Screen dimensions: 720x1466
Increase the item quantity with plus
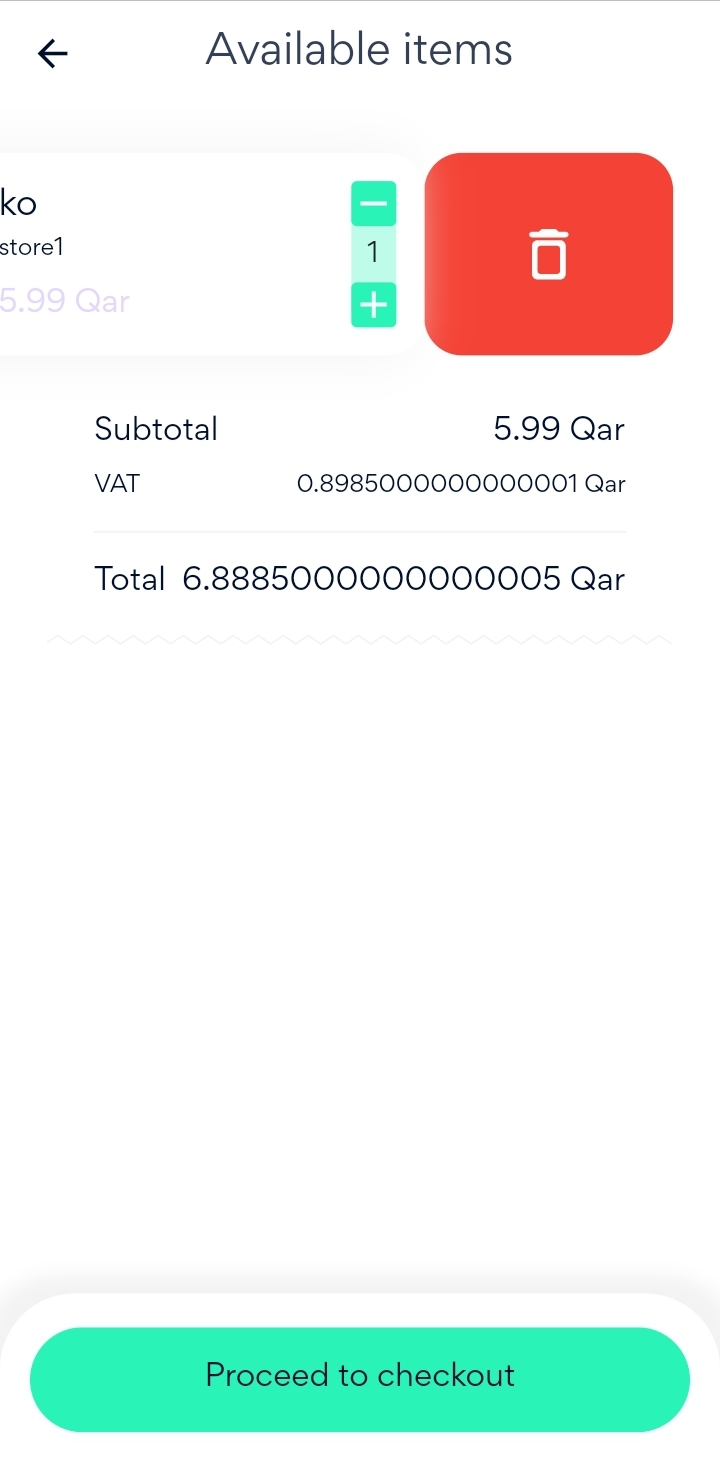coord(373,304)
